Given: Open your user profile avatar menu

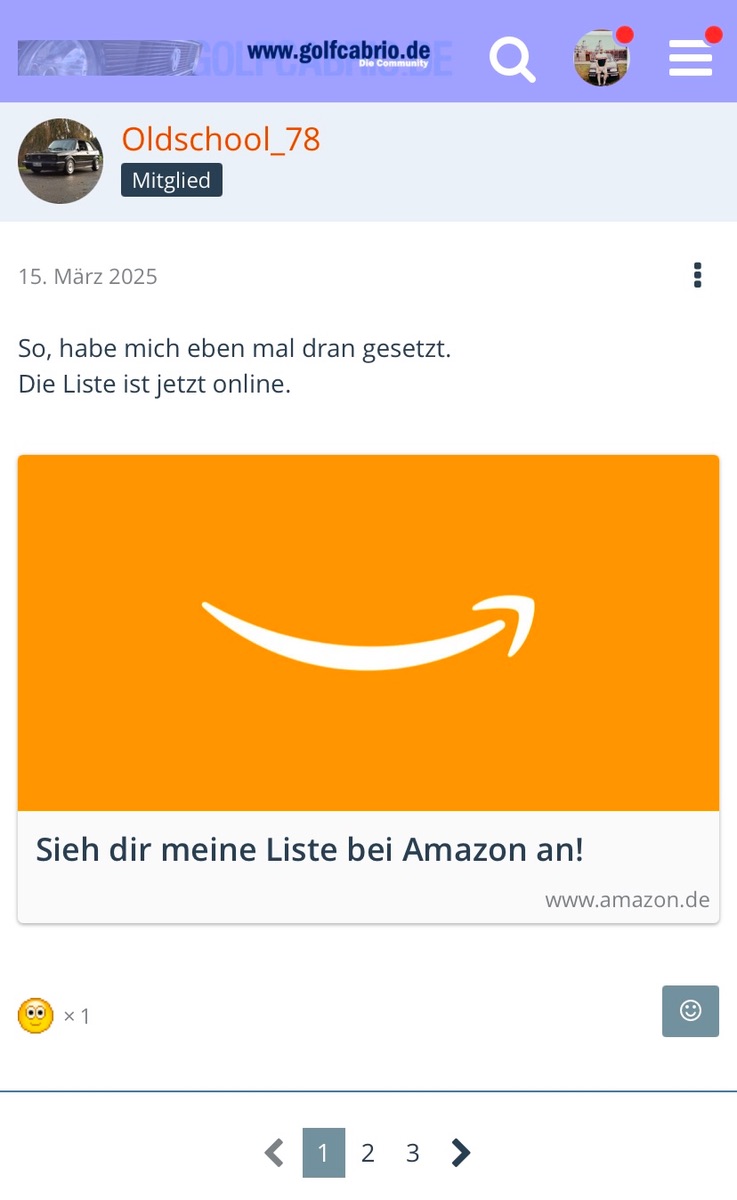Looking at the screenshot, I should [x=601, y=58].
